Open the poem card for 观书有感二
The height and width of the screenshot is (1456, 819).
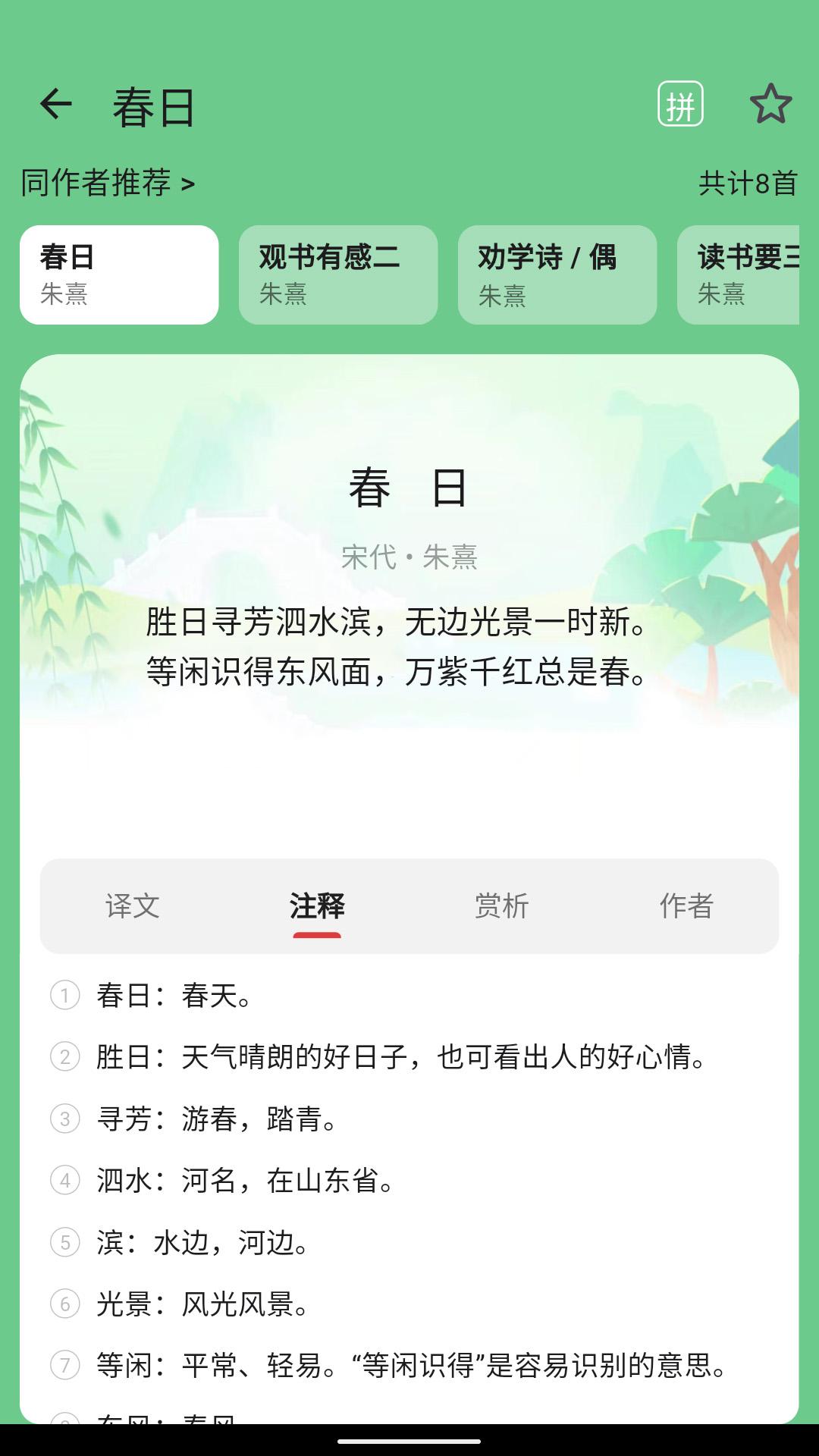[338, 275]
